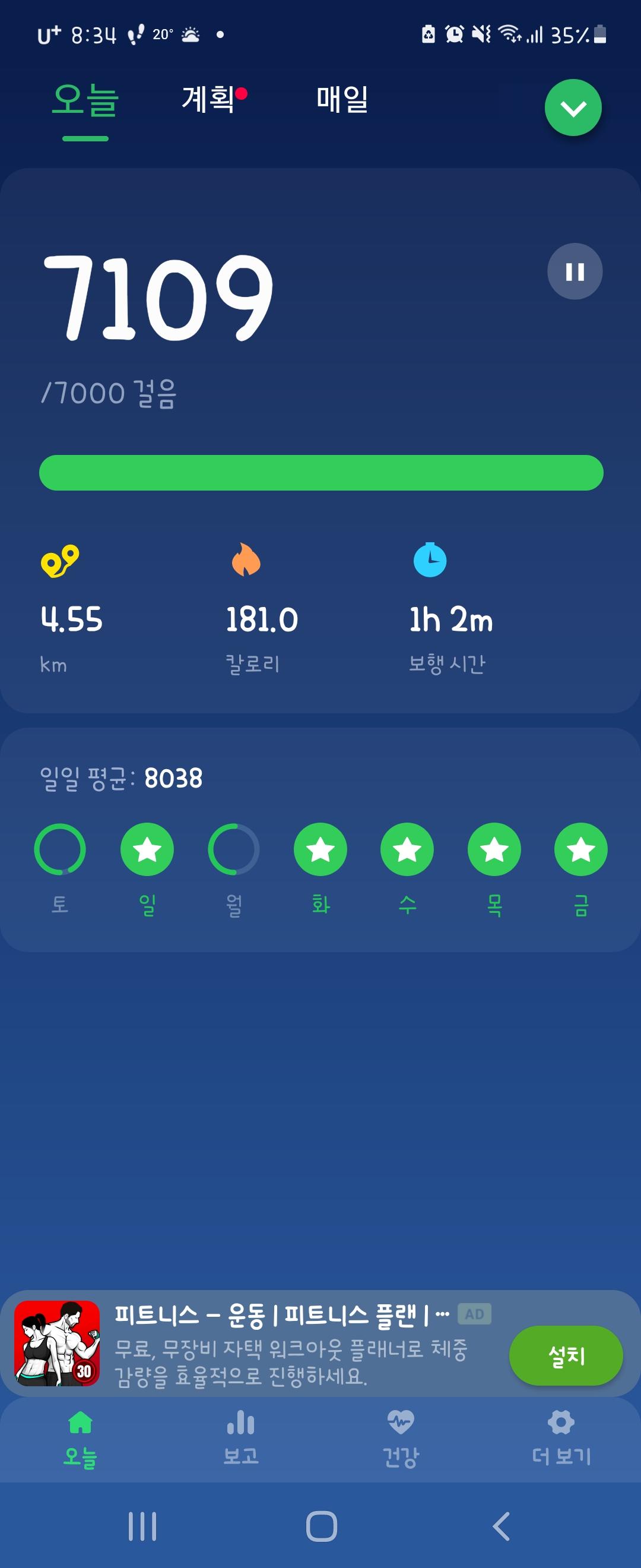Open the fitness ad app thumbnail
This screenshot has height=1568, width=641.
tap(57, 1343)
